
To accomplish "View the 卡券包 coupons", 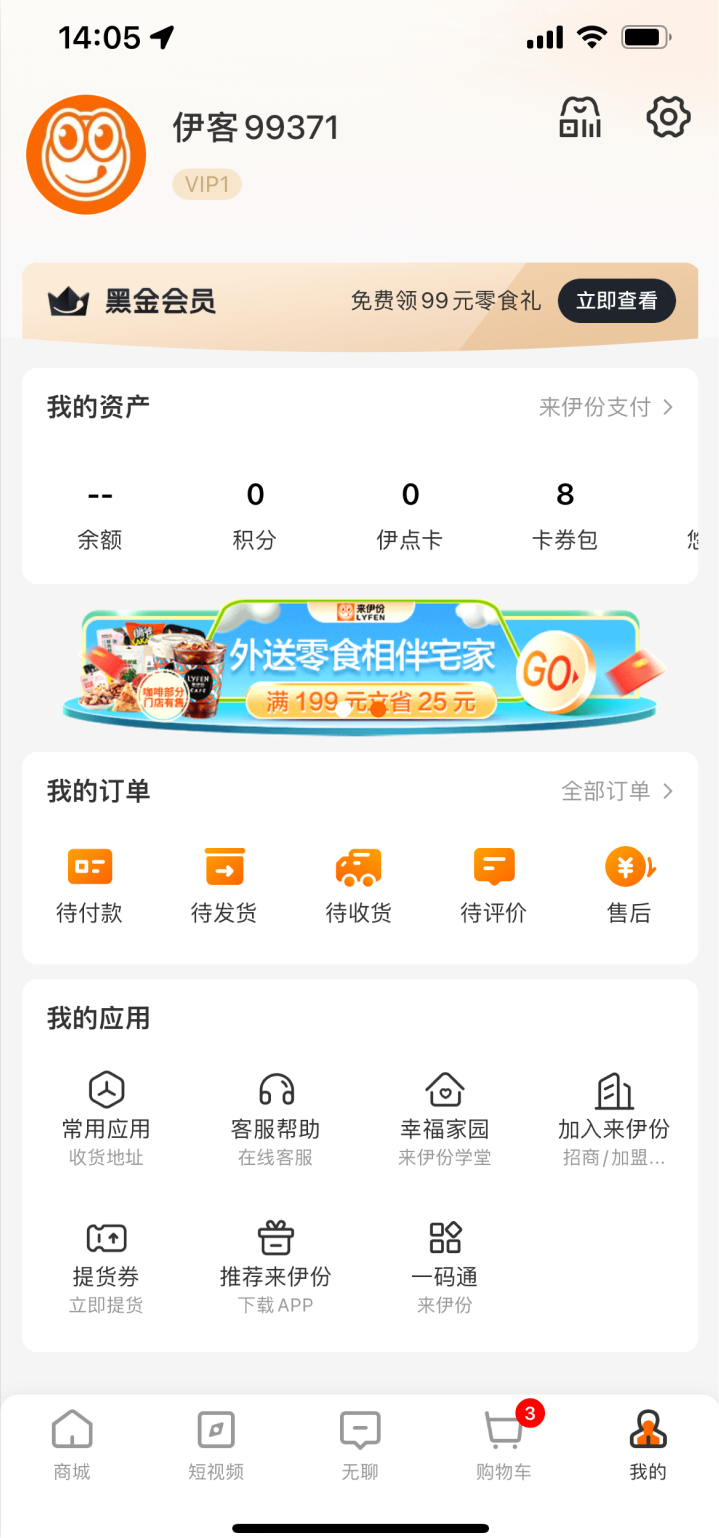I will point(565,515).
